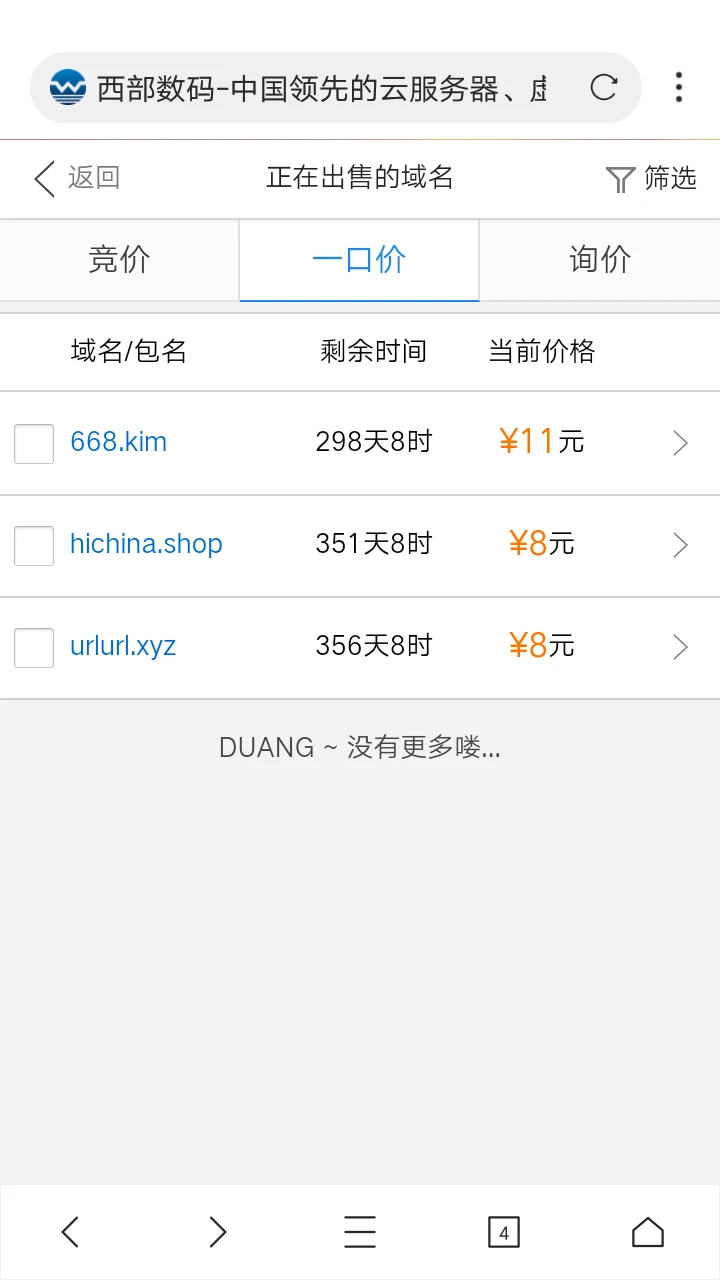Reload the page with the refresh icon

[x=603, y=88]
